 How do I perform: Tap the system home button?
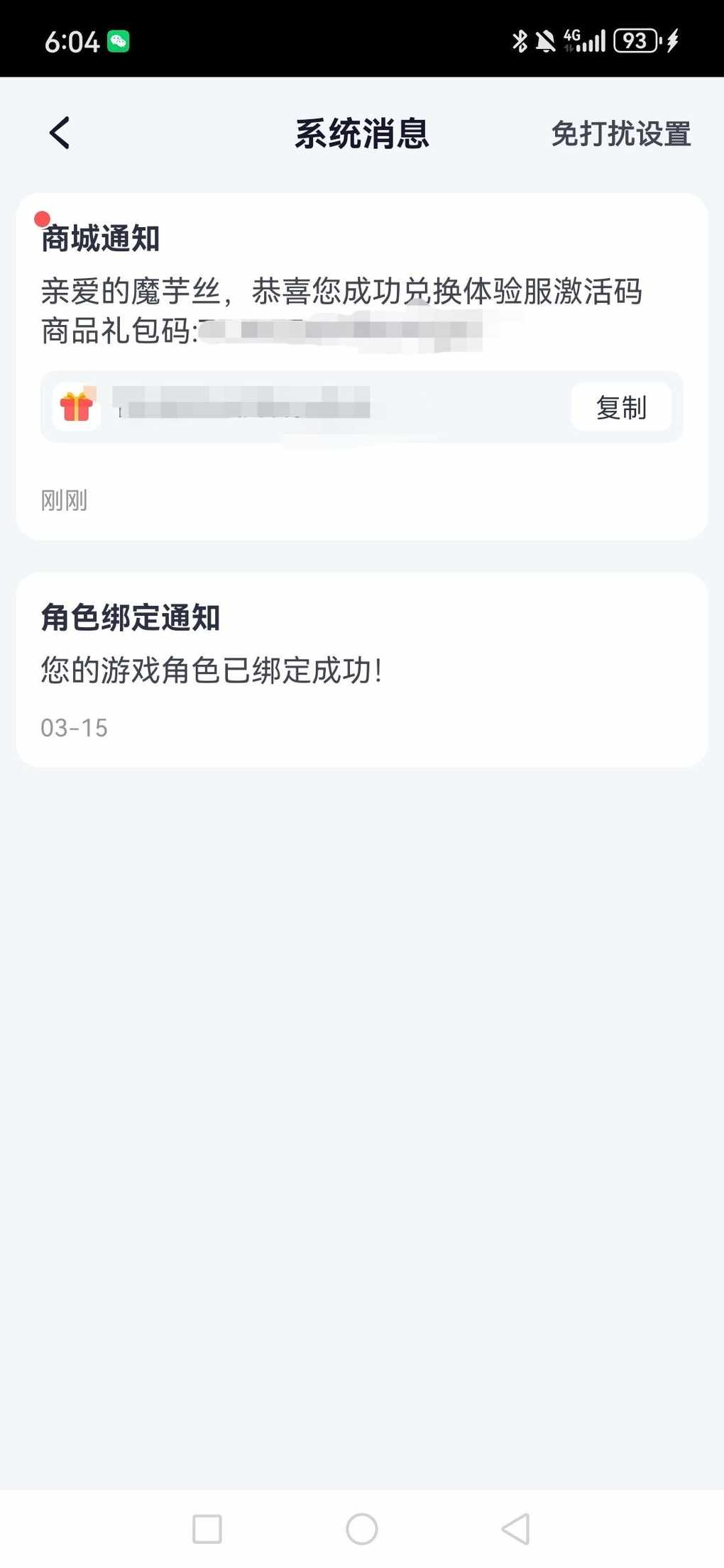362,1529
